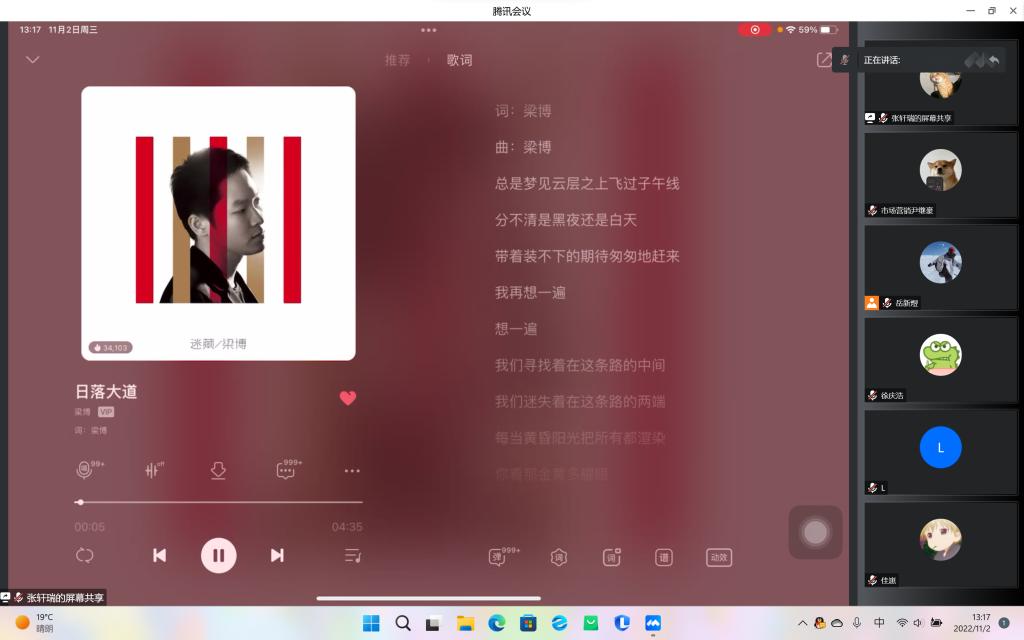Viewport: 1024px width, 640px height.
Task: Unlike the song via the heart icon
Action: (x=348, y=398)
